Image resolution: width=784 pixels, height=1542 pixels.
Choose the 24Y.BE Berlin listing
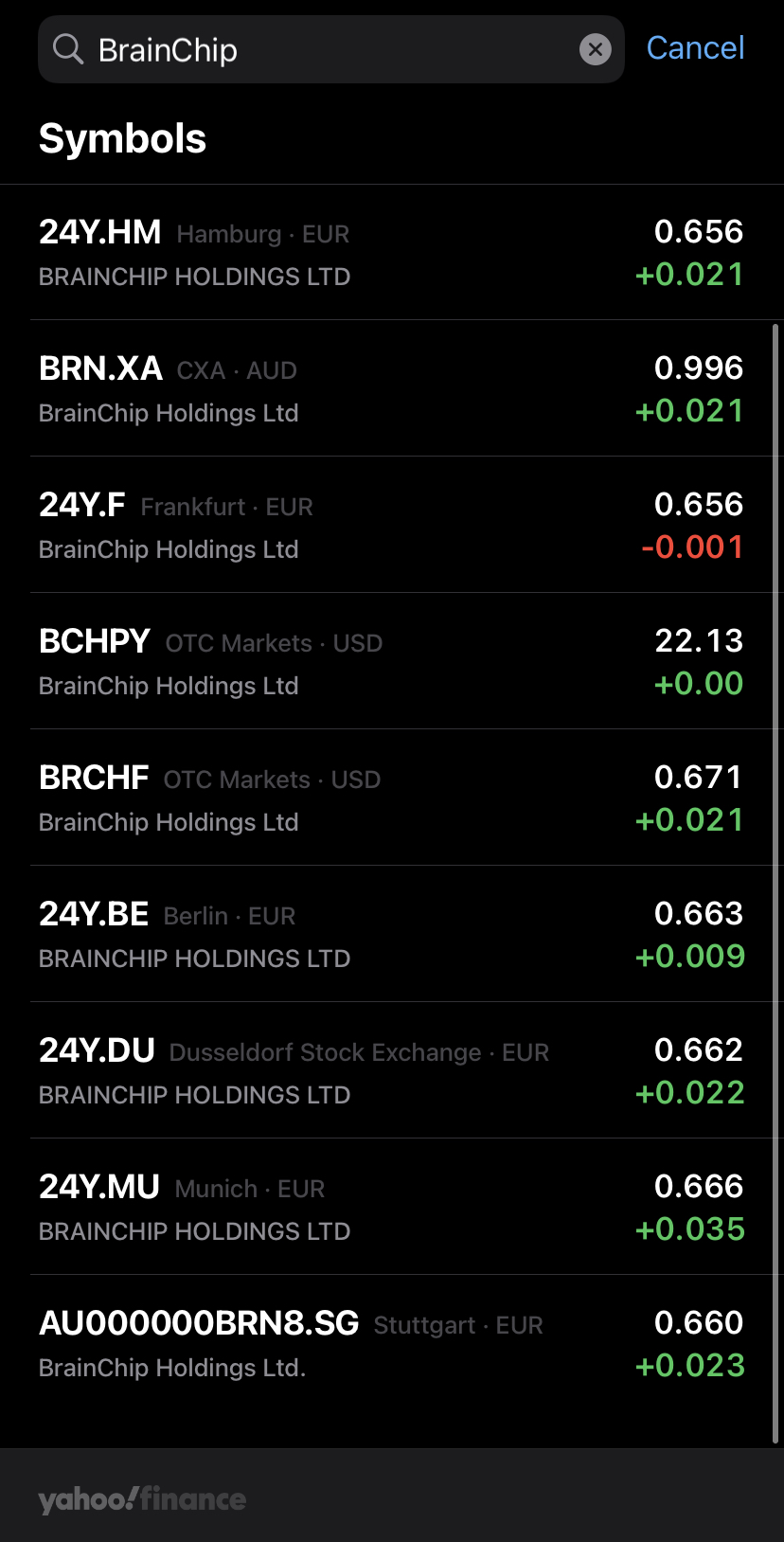pos(391,935)
